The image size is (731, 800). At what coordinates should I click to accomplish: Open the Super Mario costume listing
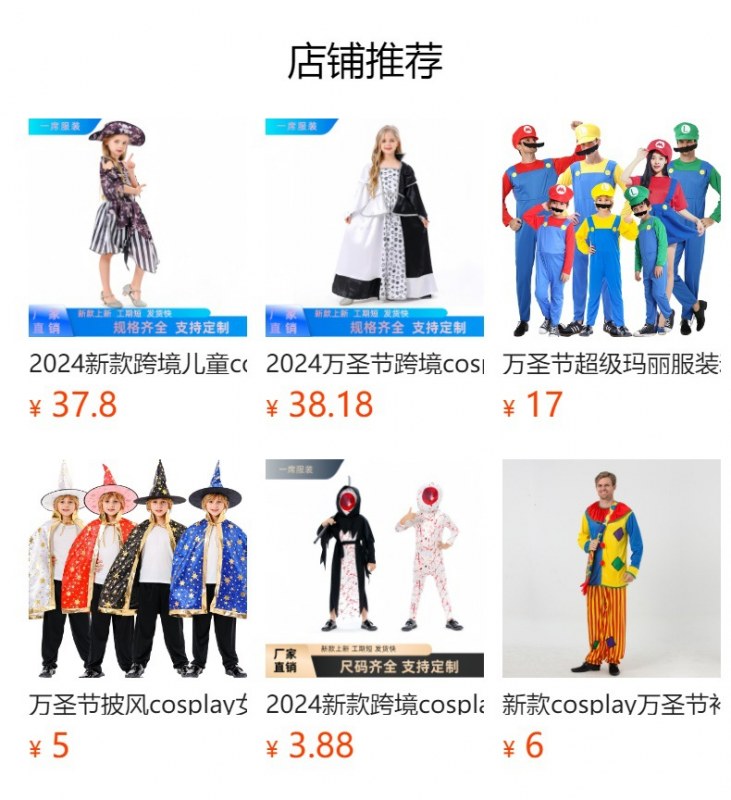click(611, 228)
